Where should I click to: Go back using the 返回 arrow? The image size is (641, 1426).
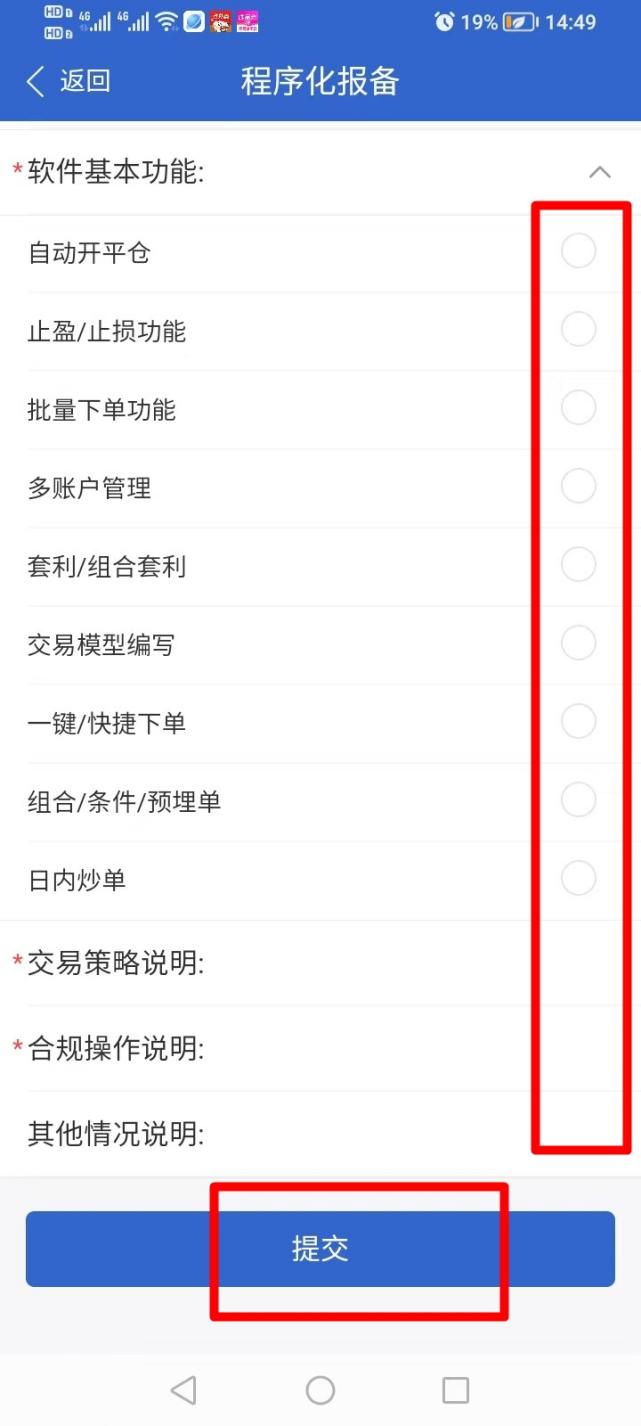coord(67,81)
